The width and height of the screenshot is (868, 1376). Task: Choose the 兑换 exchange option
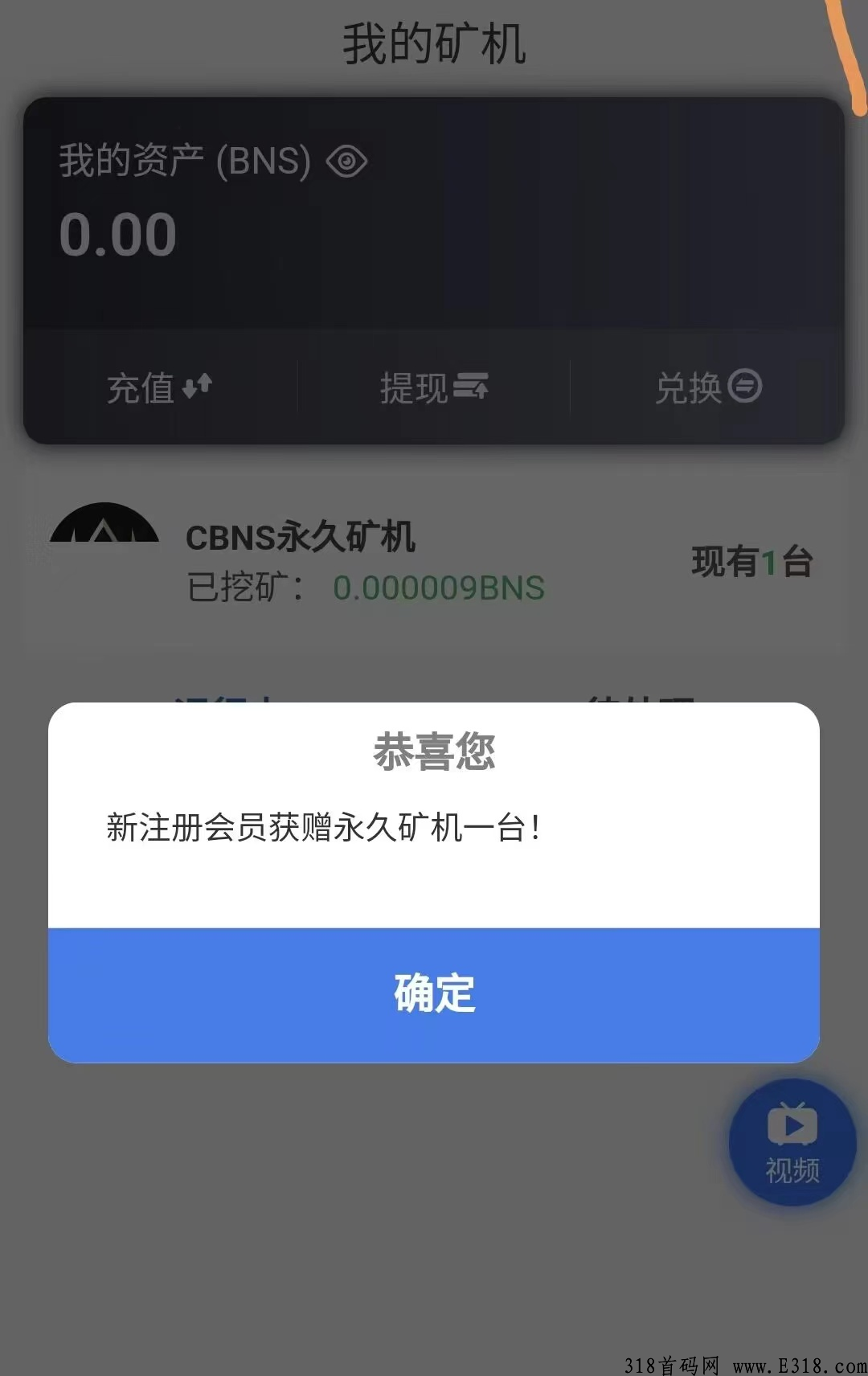[x=688, y=387]
